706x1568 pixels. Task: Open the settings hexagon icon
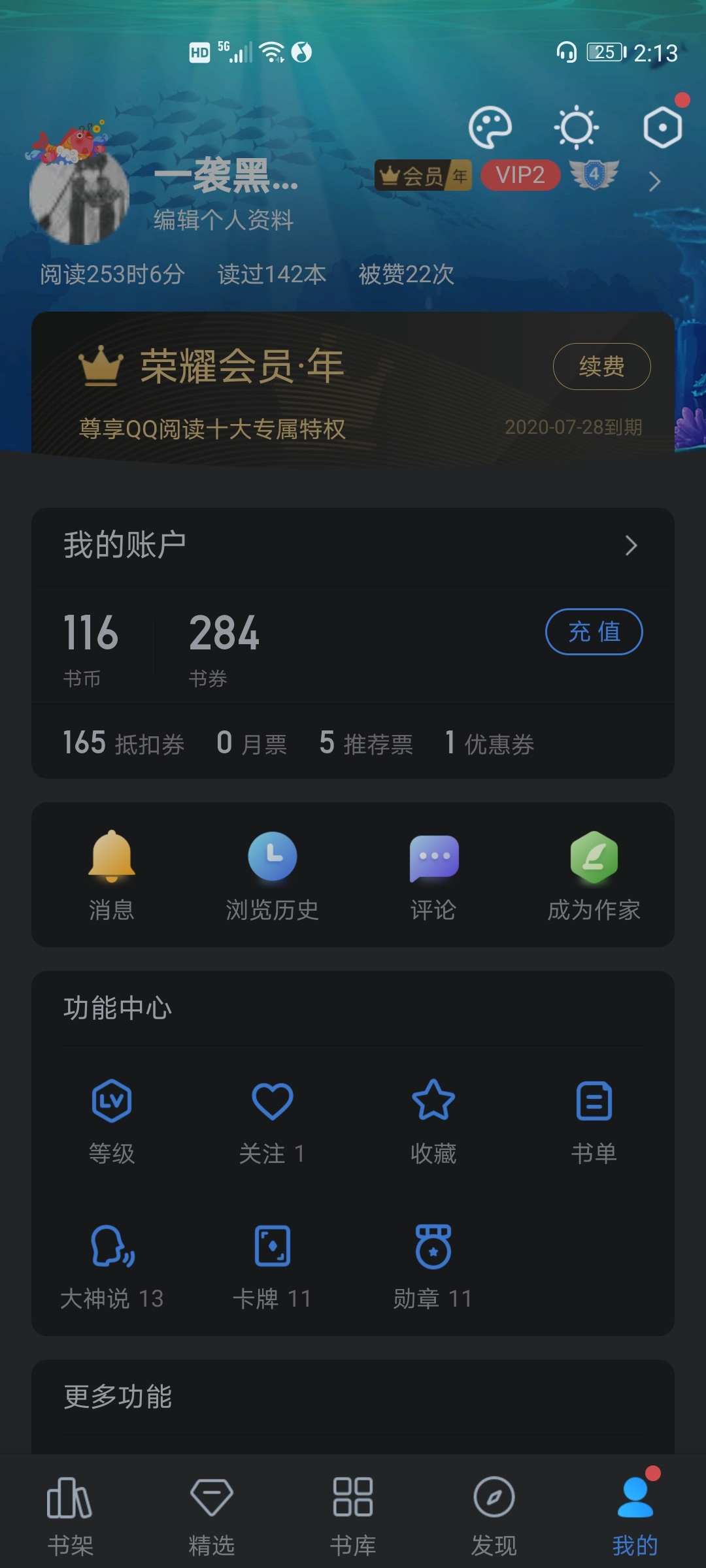(662, 127)
